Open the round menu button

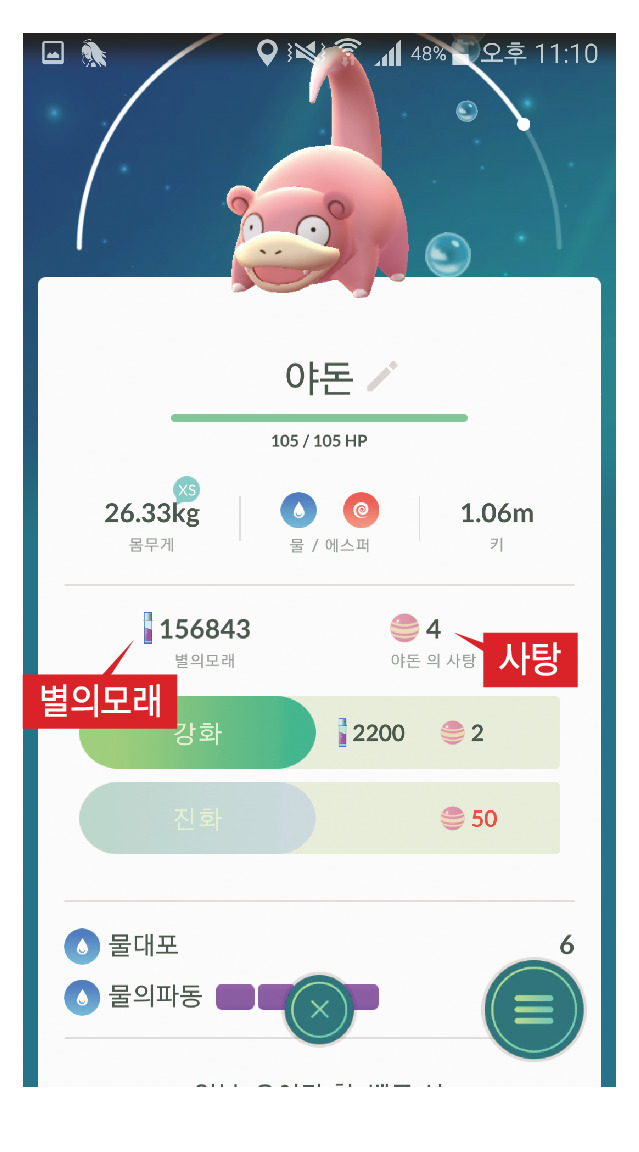533,1009
